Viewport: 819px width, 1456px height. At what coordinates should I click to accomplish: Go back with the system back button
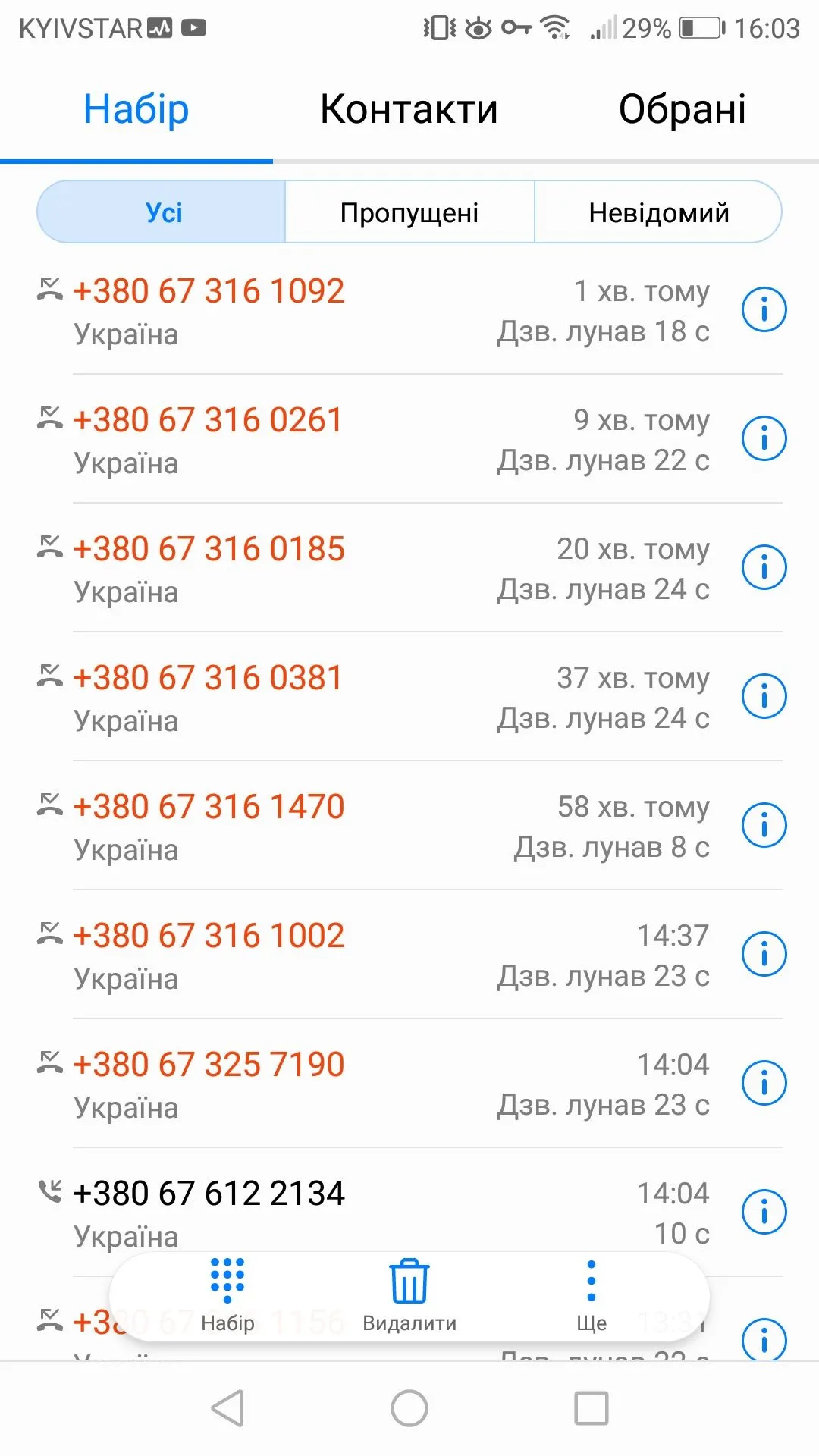point(227,1408)
